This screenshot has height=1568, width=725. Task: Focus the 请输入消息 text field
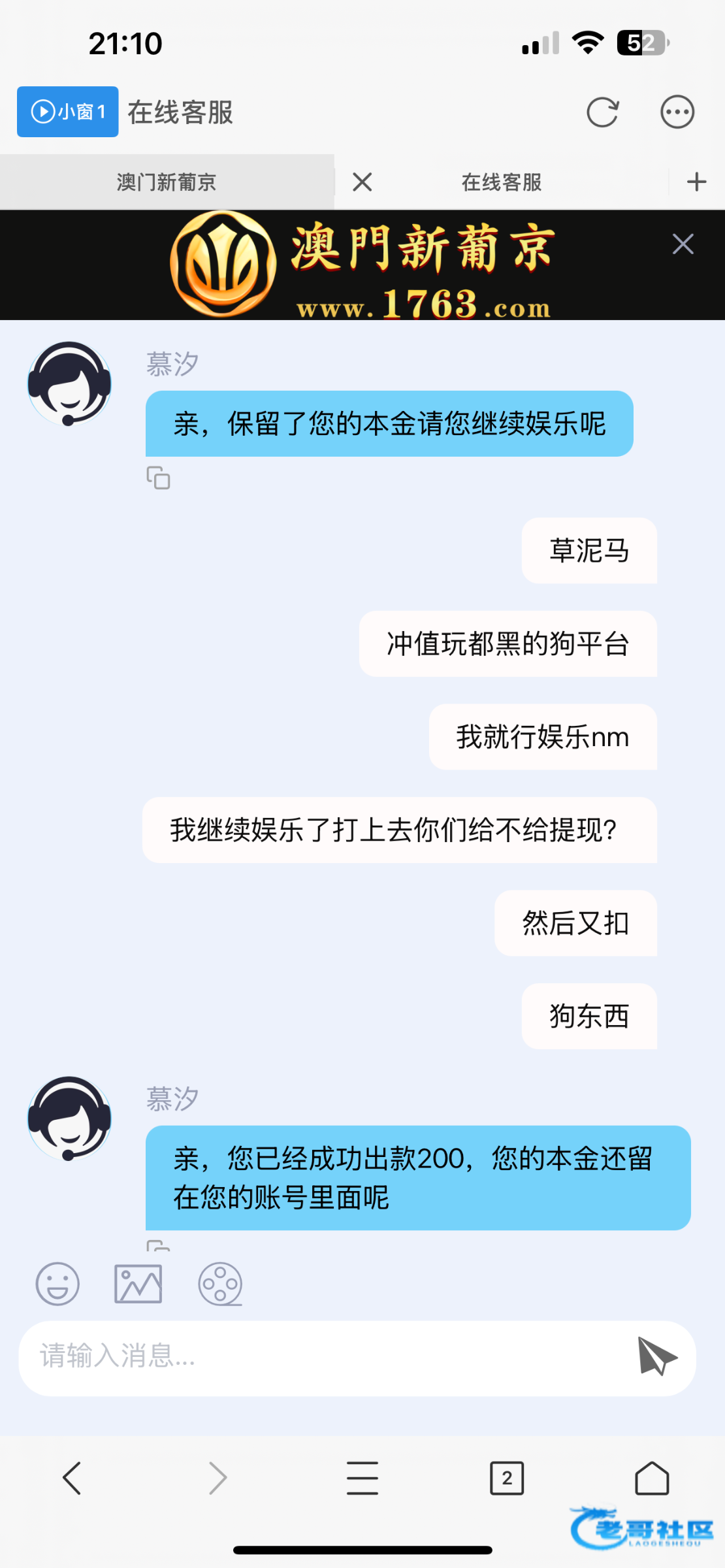tap(327, 1356)
